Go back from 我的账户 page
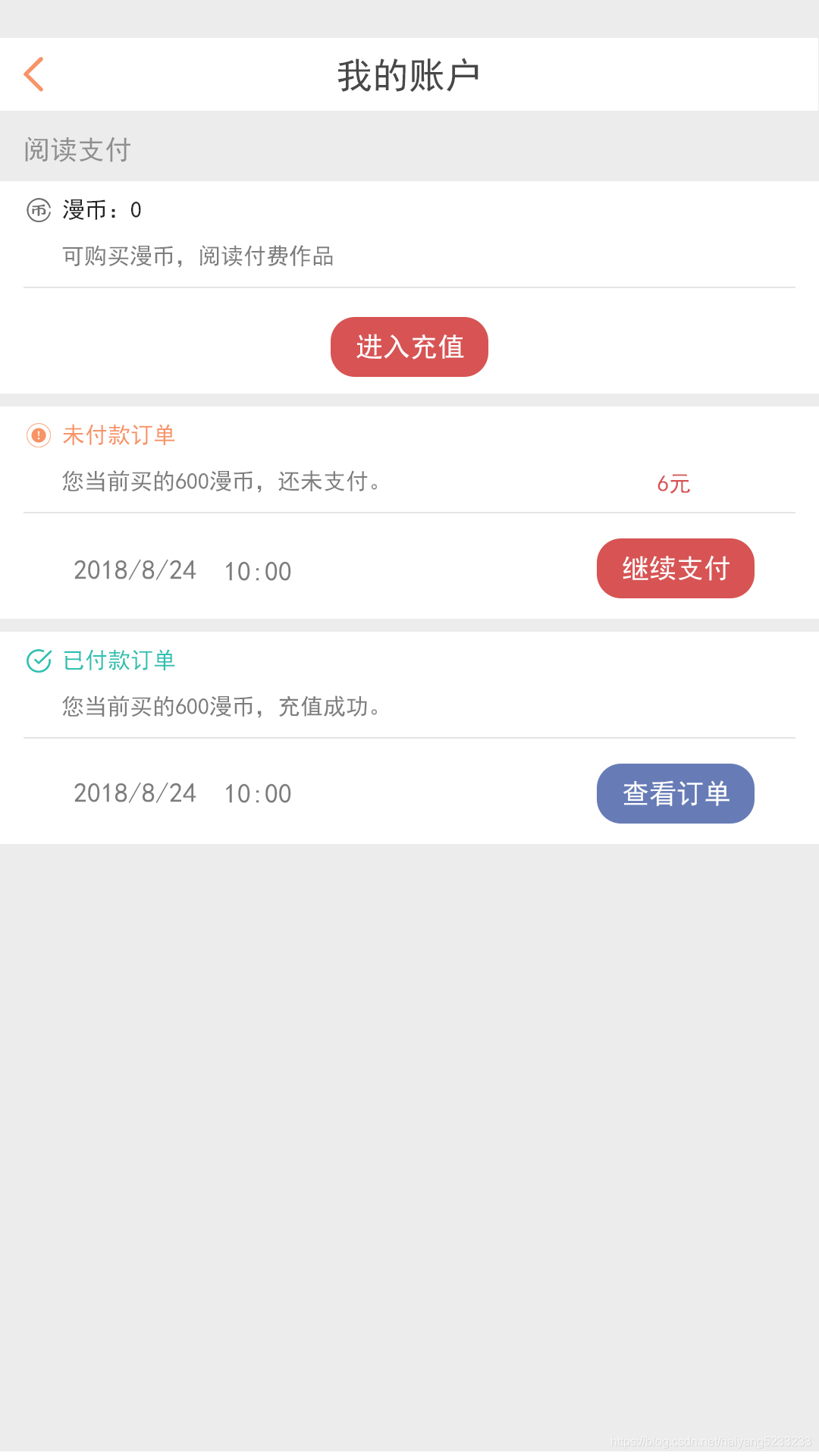This screenshot has width=819, height=1456. pos(34,74)
